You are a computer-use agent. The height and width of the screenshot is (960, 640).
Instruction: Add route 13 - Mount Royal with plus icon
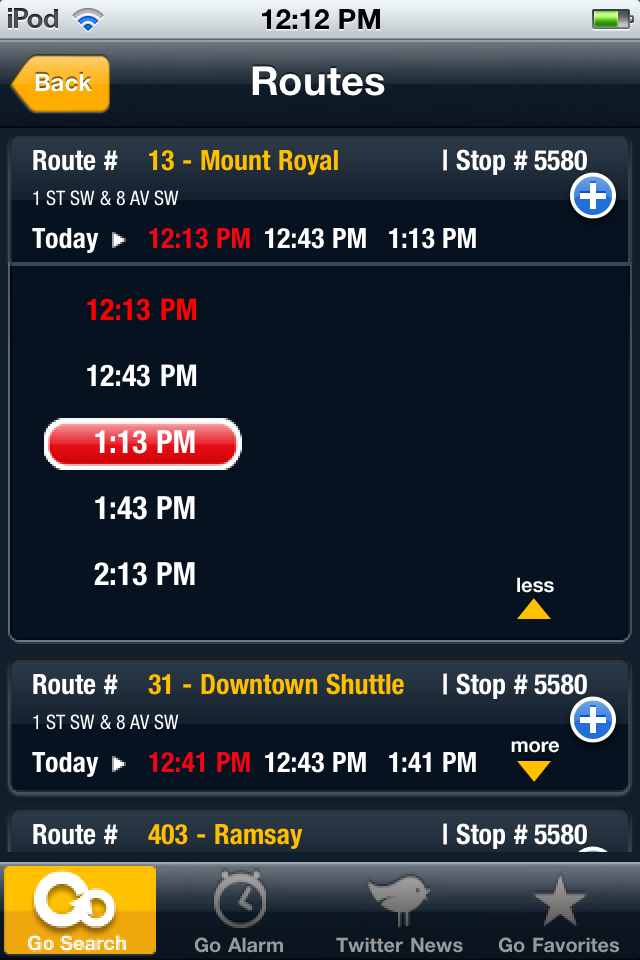[x=592, y=197]
